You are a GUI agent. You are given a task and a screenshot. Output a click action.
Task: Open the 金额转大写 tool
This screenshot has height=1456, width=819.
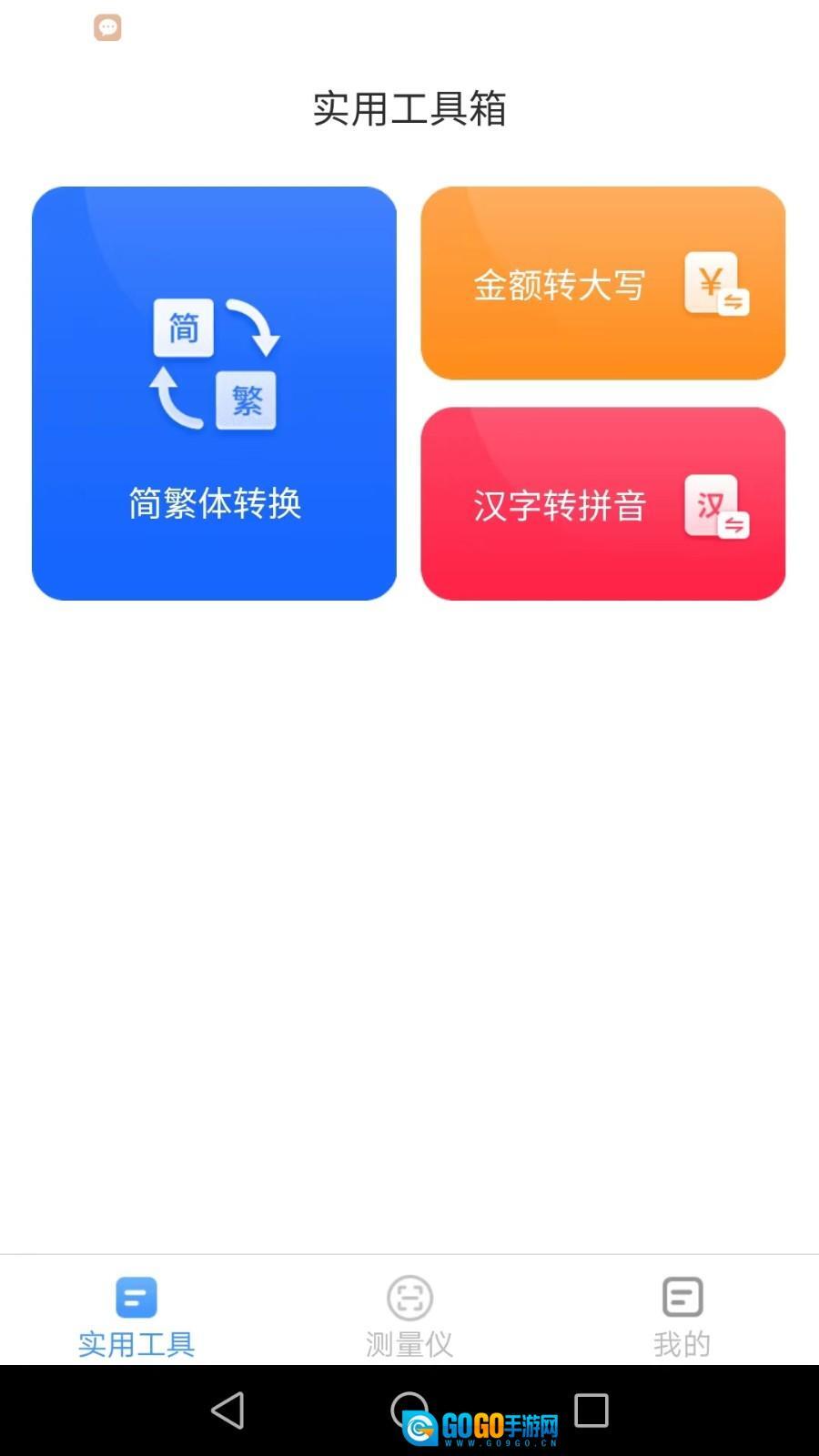(x=602, y=283)
